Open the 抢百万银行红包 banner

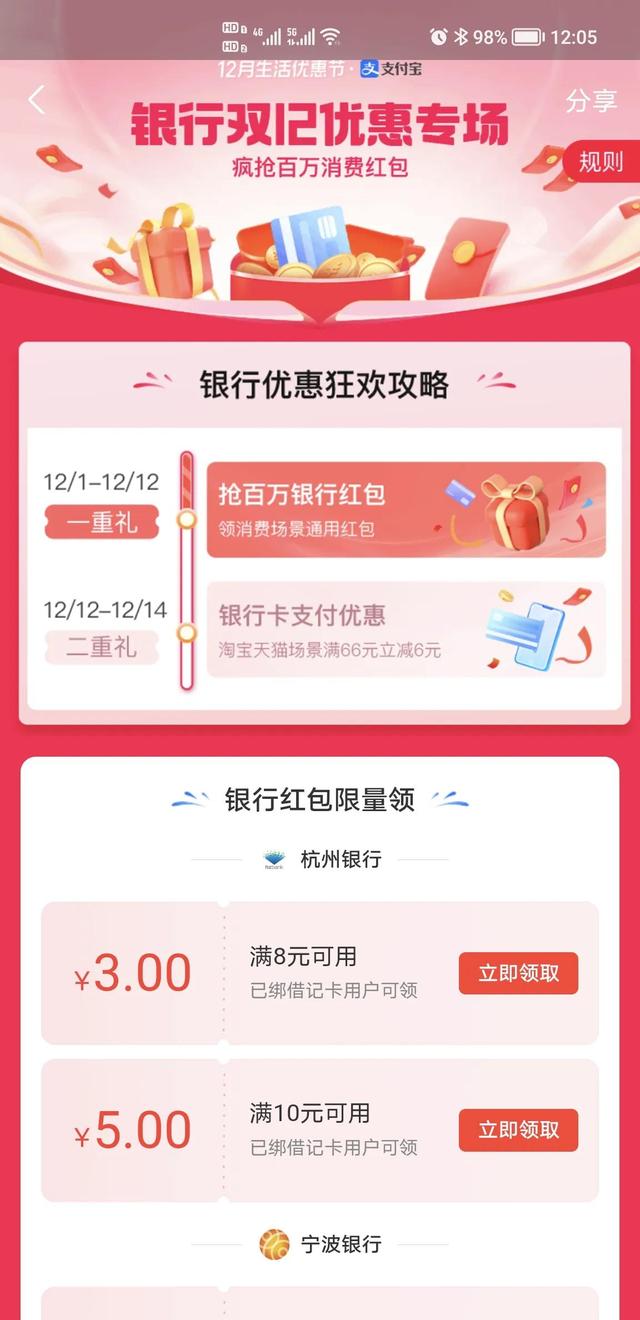pyautogui.click(x=406, y=510)
